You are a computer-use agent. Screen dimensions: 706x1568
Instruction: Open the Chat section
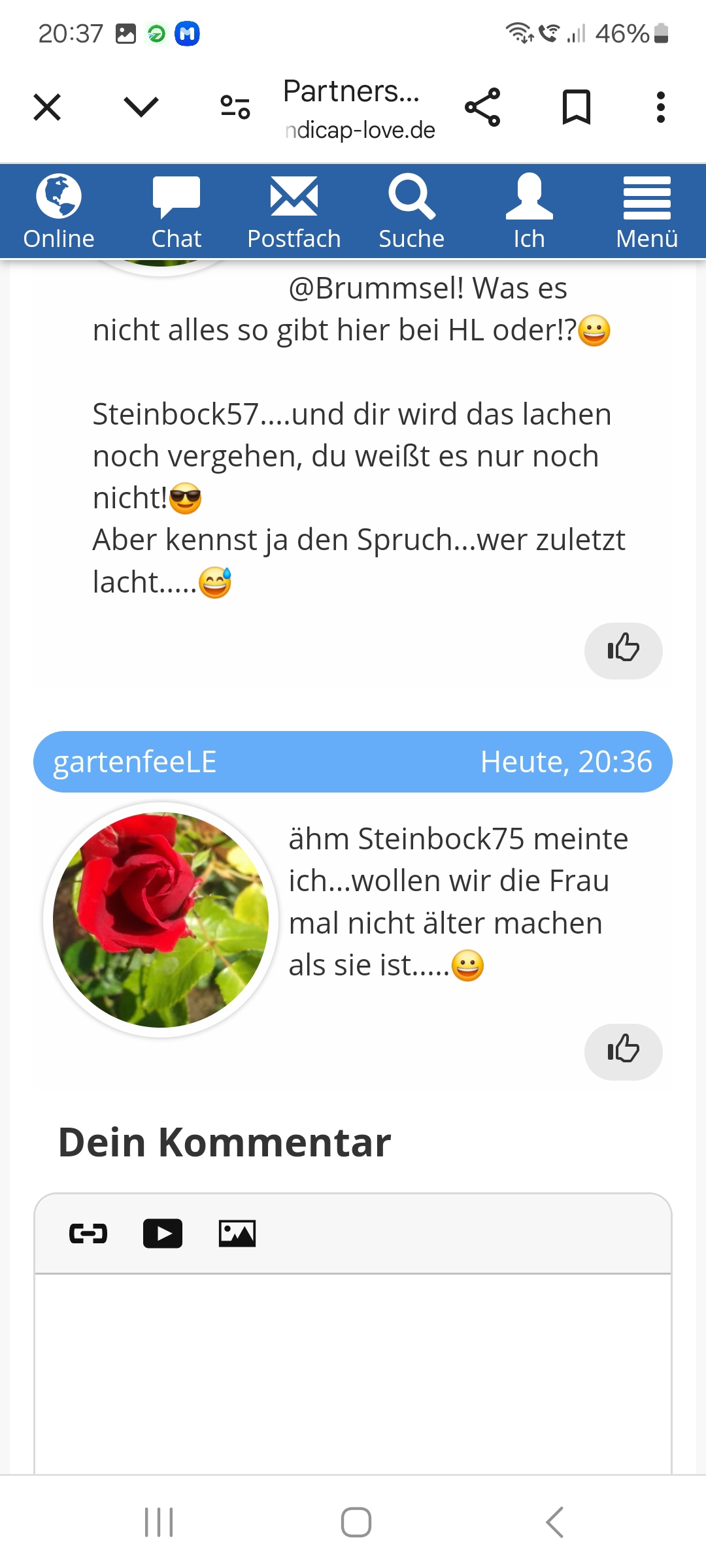coord(176,212)
